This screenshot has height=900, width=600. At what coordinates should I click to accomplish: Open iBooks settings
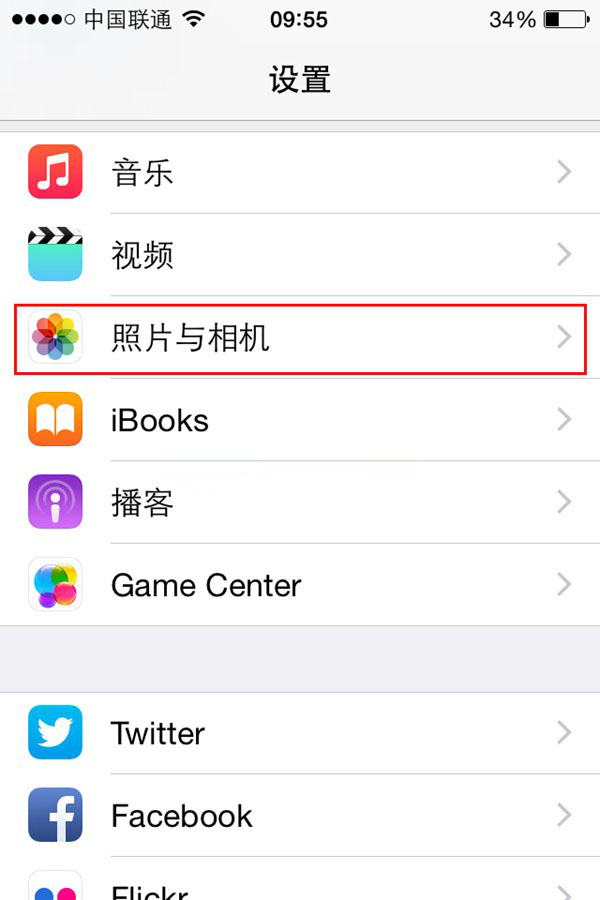[300, 419]
